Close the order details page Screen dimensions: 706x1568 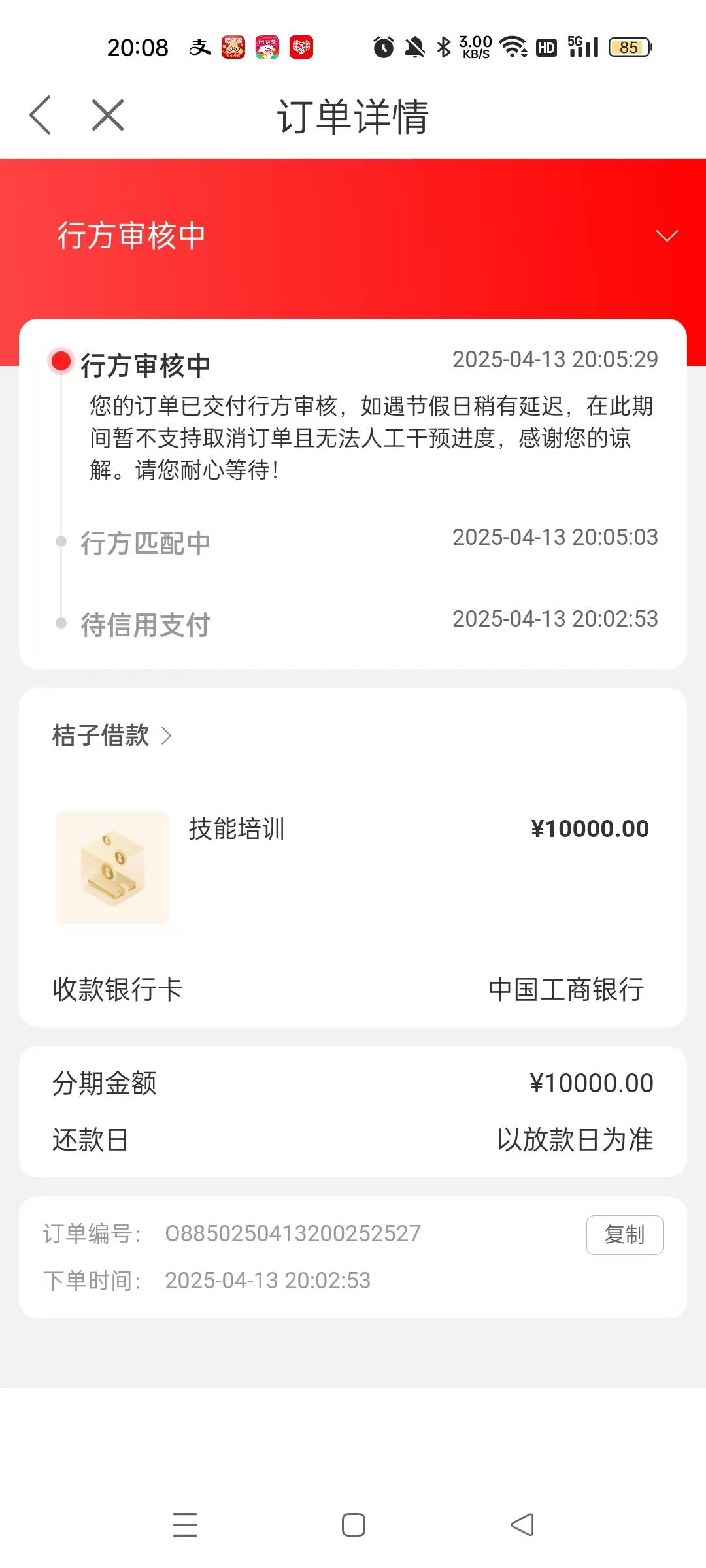(x=108, y=116)
